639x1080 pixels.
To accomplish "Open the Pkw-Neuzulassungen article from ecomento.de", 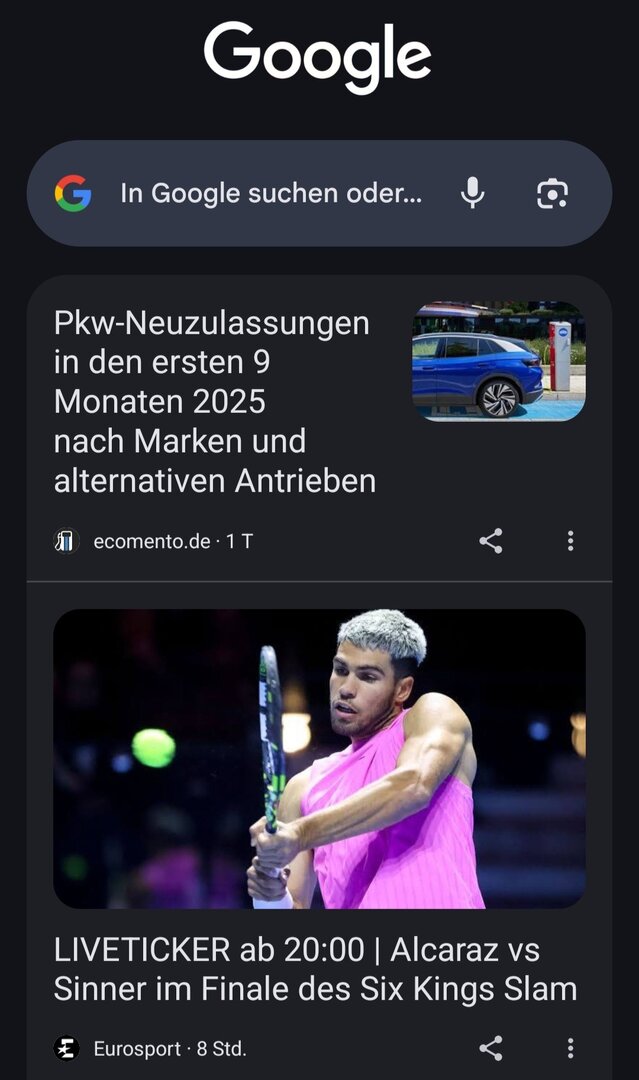I will tap(215, 402).
